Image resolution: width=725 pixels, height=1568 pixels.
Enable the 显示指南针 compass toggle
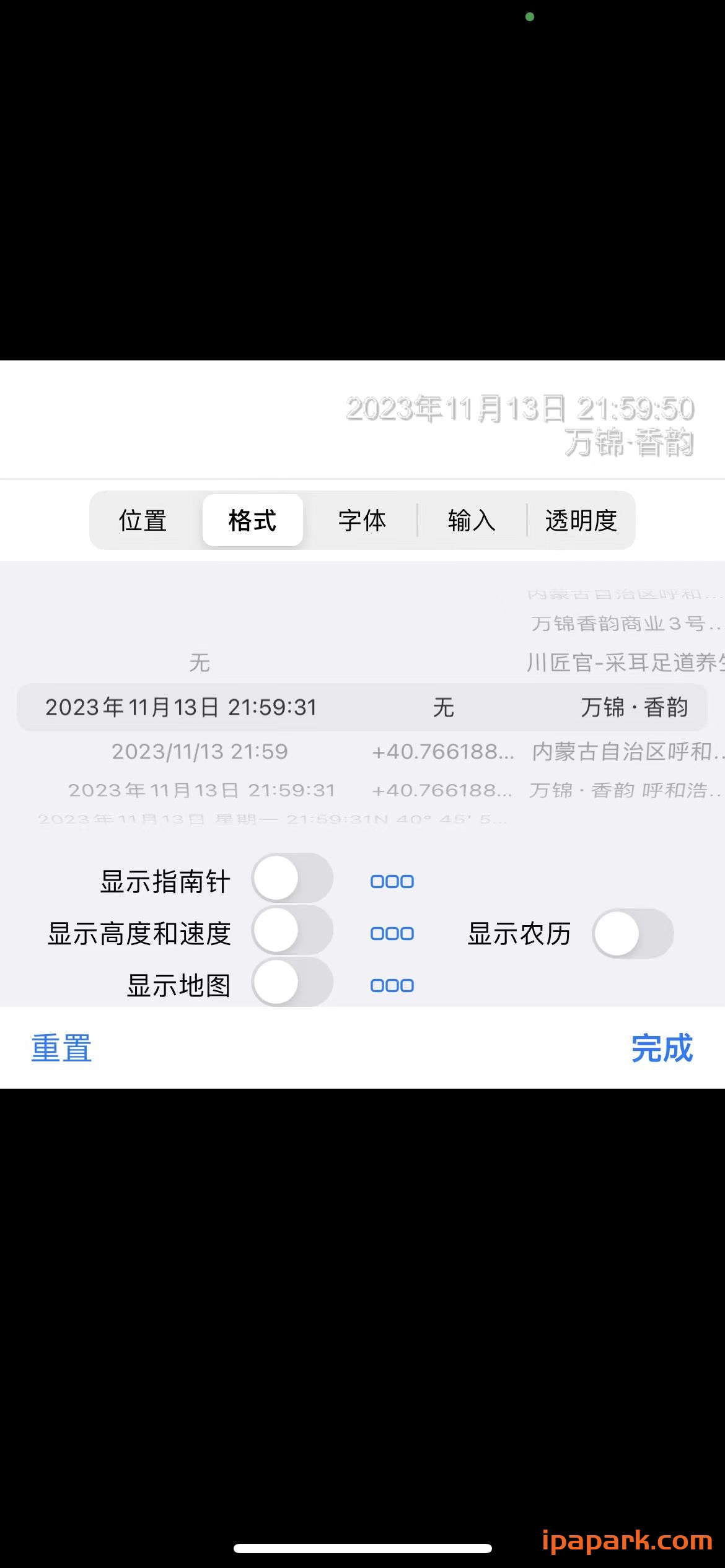pos(294,878)
